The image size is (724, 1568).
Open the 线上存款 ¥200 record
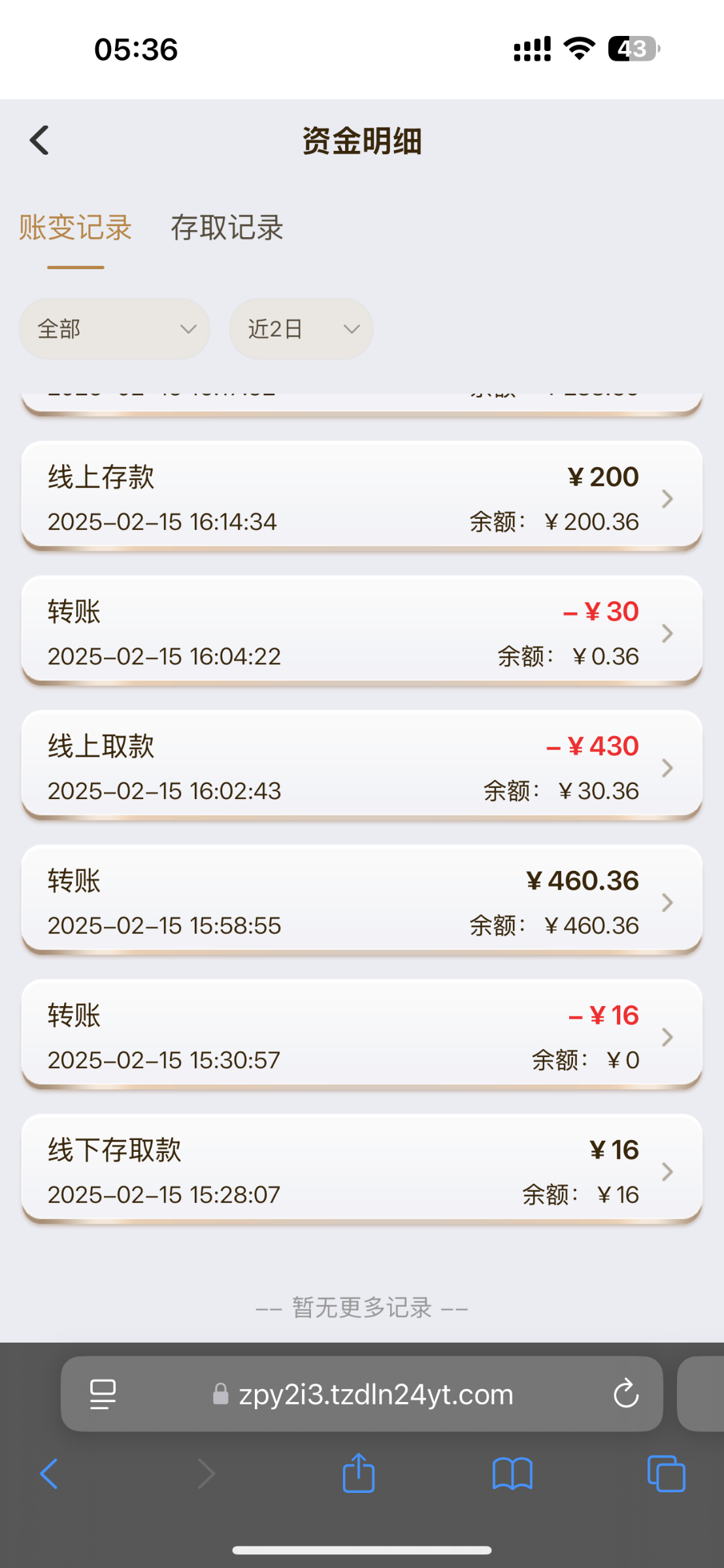coord(361,498)
